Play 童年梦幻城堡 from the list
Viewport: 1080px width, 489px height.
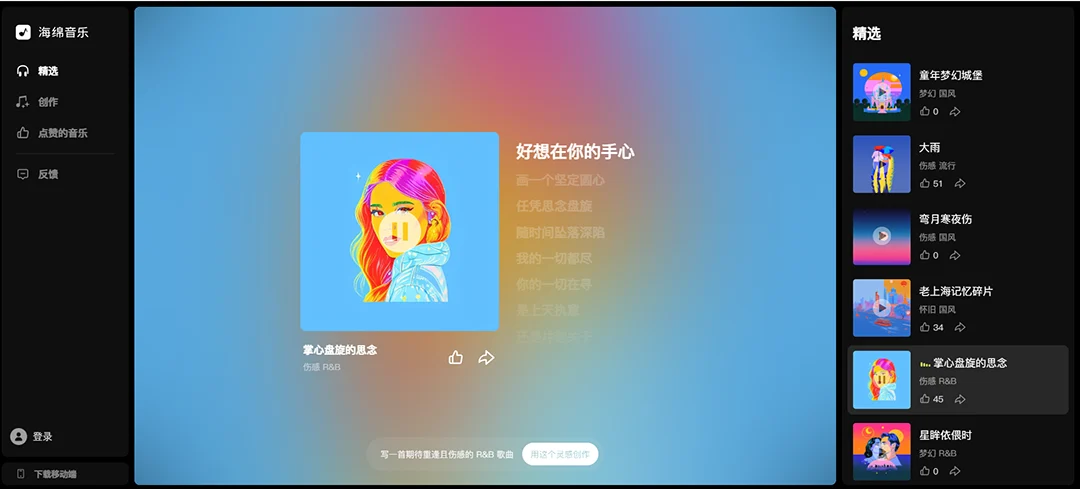pos(882,92)
